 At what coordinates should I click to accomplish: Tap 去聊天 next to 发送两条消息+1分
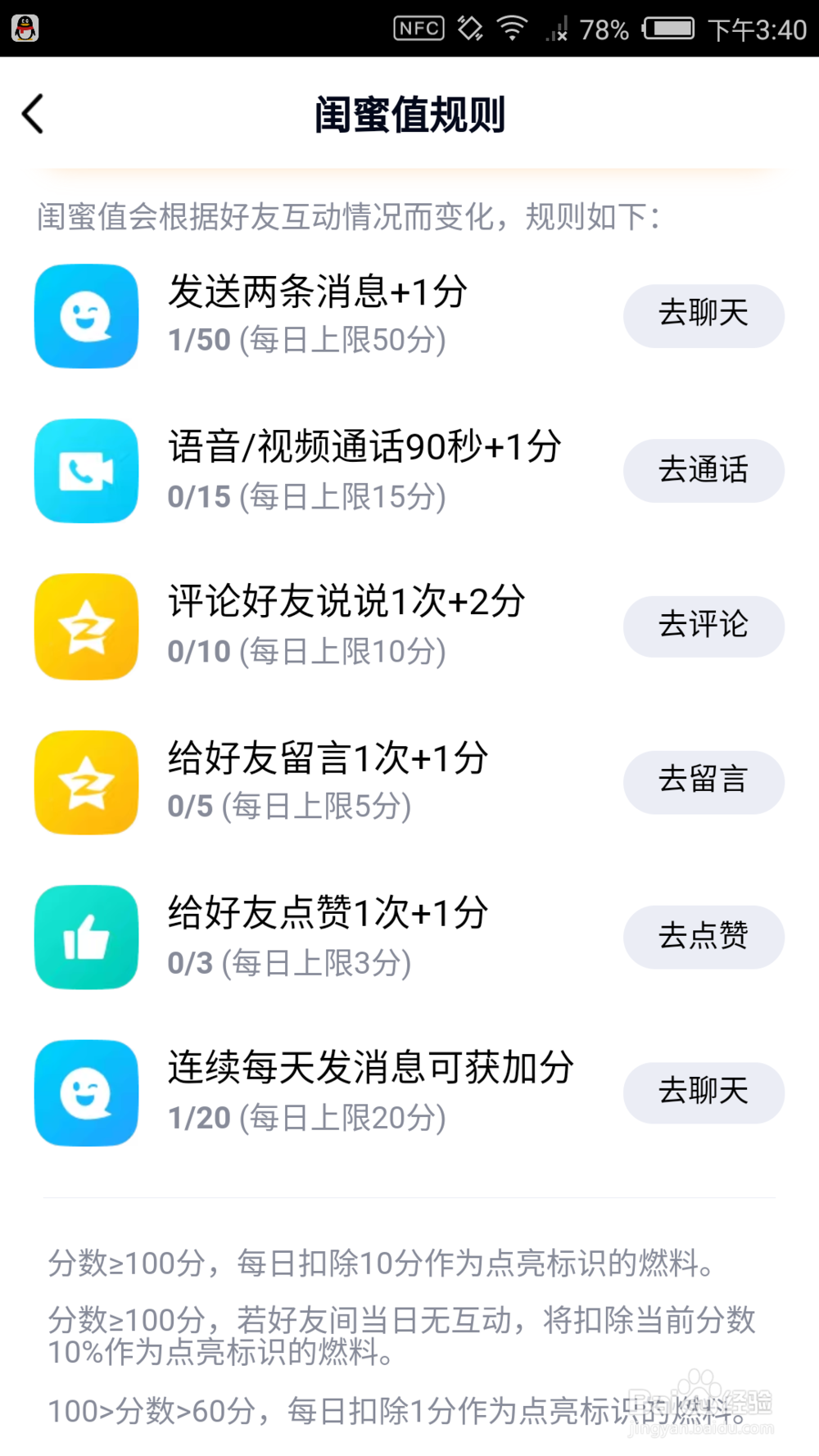tap(704, 315)
